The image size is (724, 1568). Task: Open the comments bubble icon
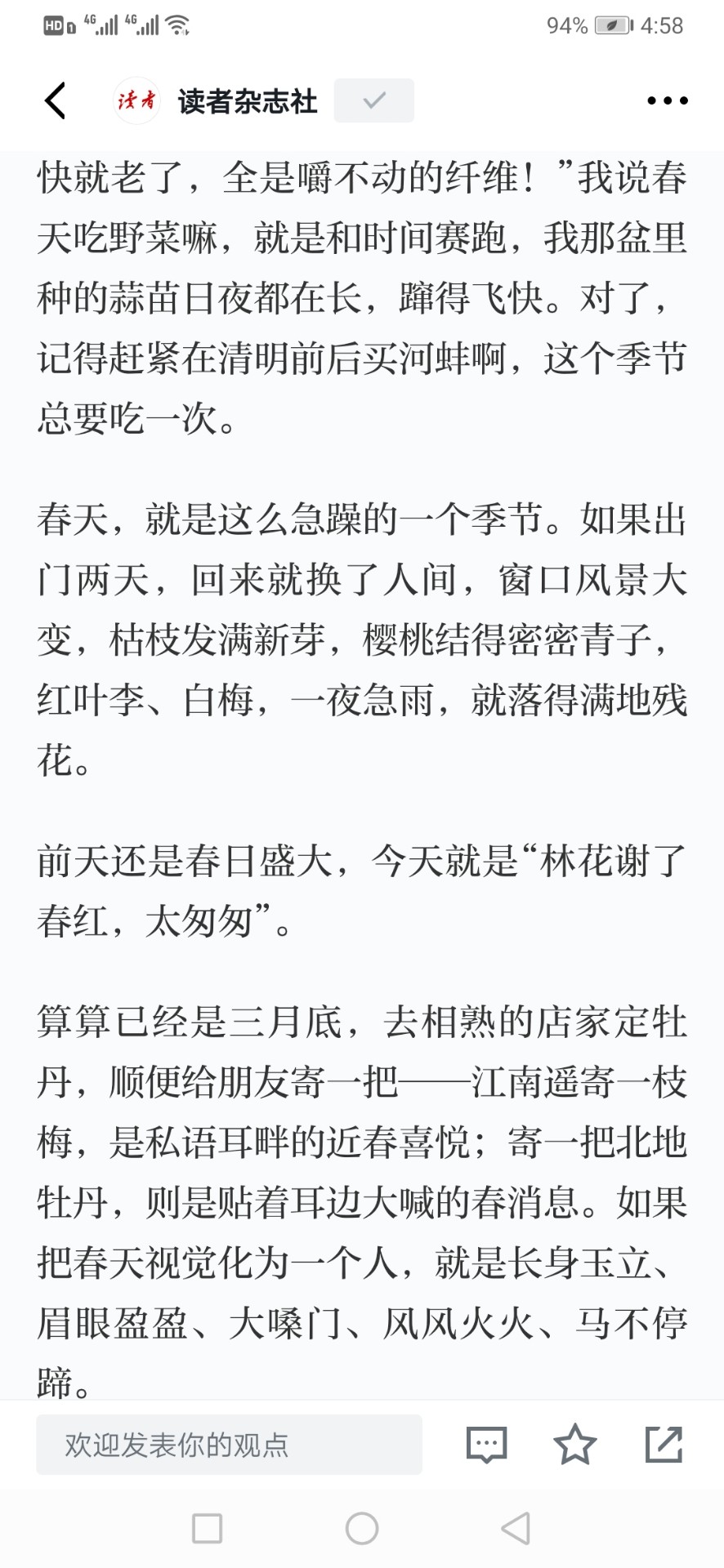pos(487,1445)
